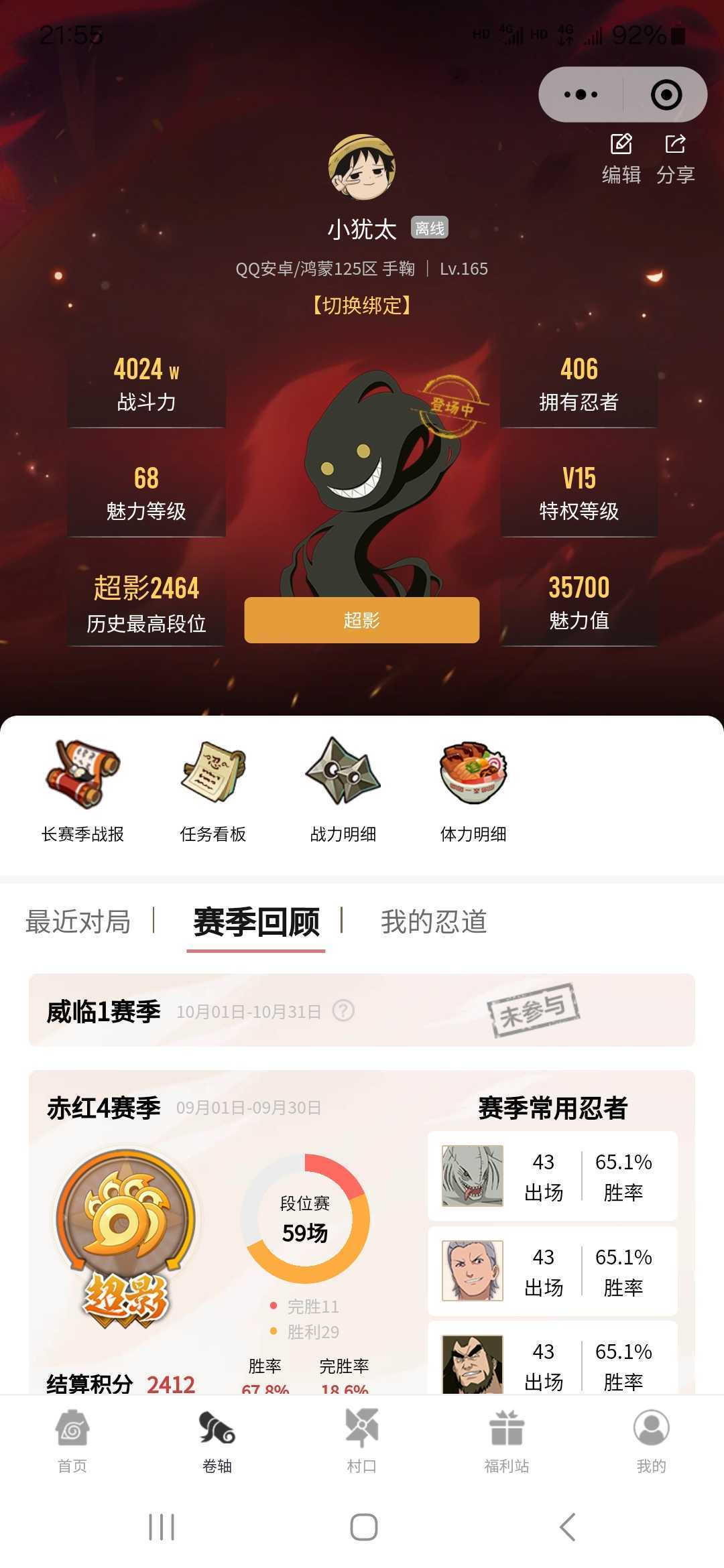Open the 村口 tab
Image resolution: width=724 pixels, height=1568 pixels.
pyautogui.click(x=362, y=1441)
